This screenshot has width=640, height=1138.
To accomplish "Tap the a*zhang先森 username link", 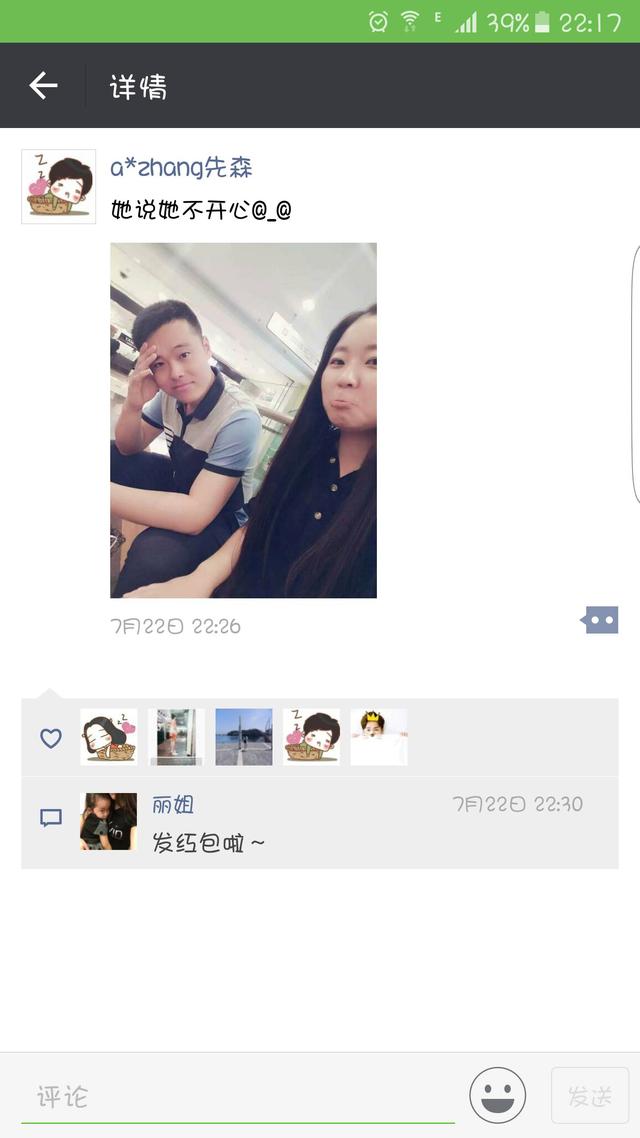I will [181, 167].
